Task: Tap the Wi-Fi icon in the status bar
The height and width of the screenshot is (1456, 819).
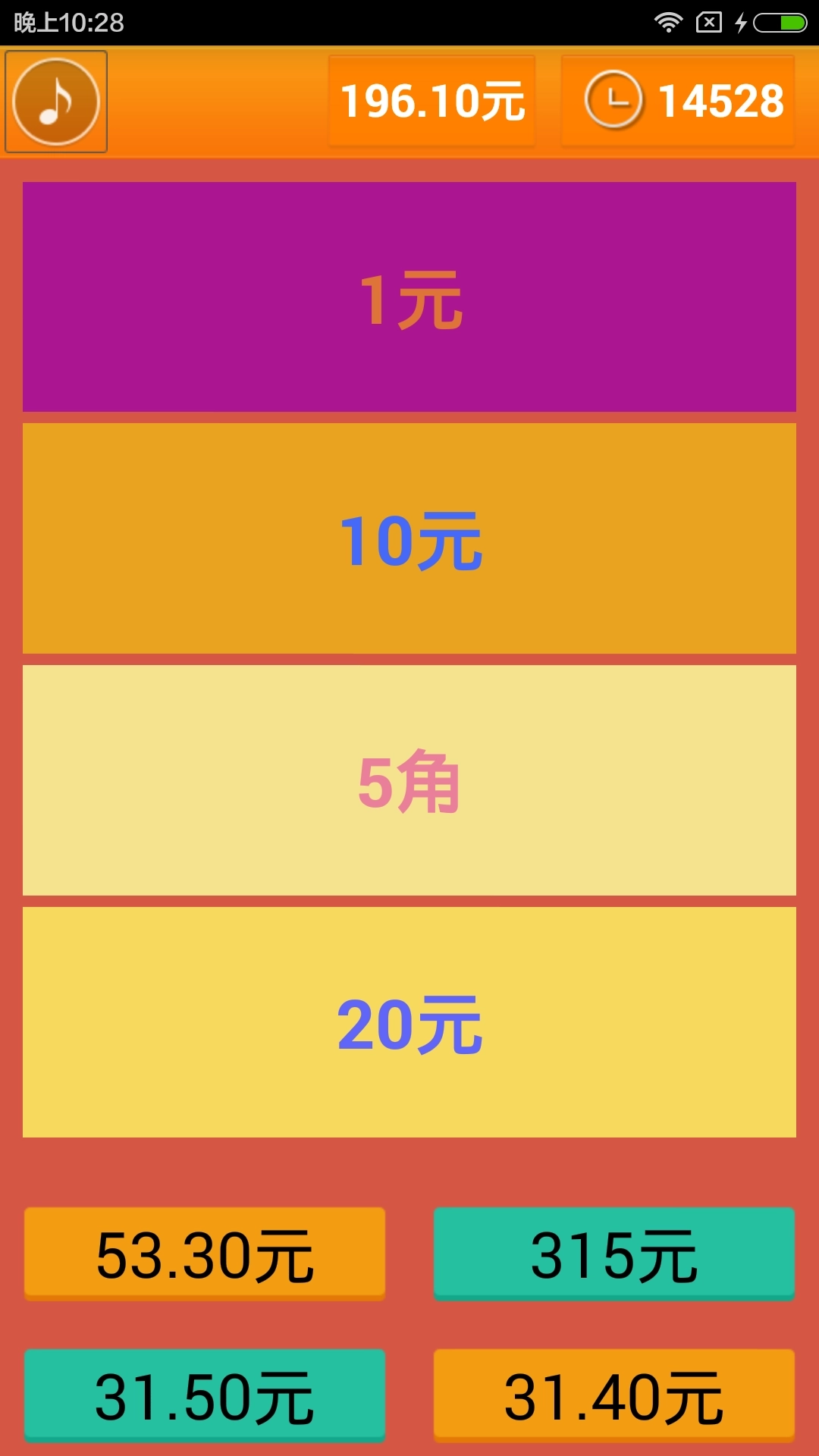Action: point(670,21)
